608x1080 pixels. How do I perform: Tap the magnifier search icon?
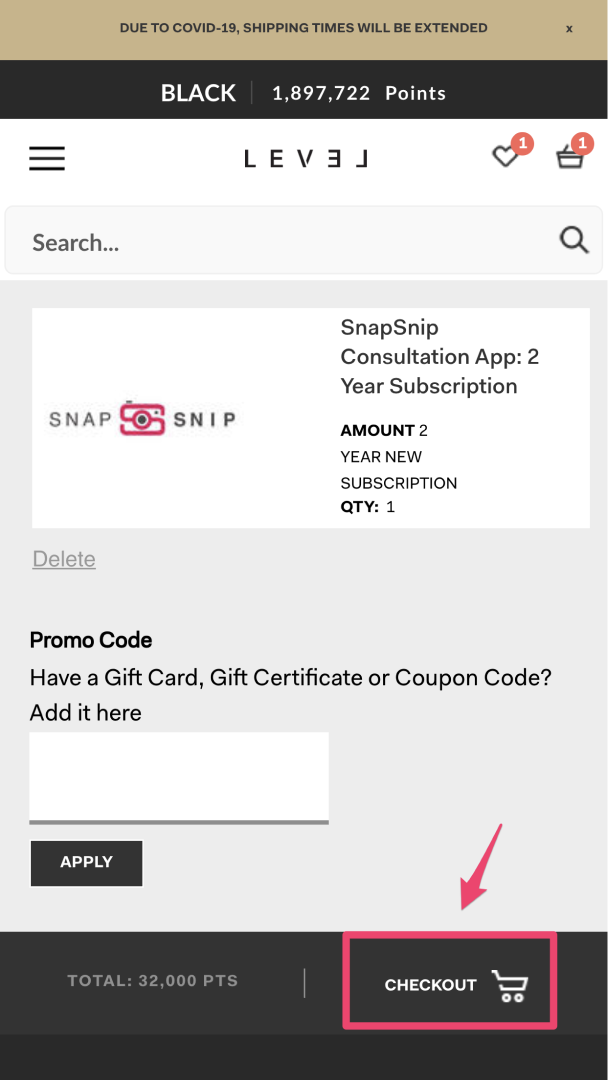point(573,240)
